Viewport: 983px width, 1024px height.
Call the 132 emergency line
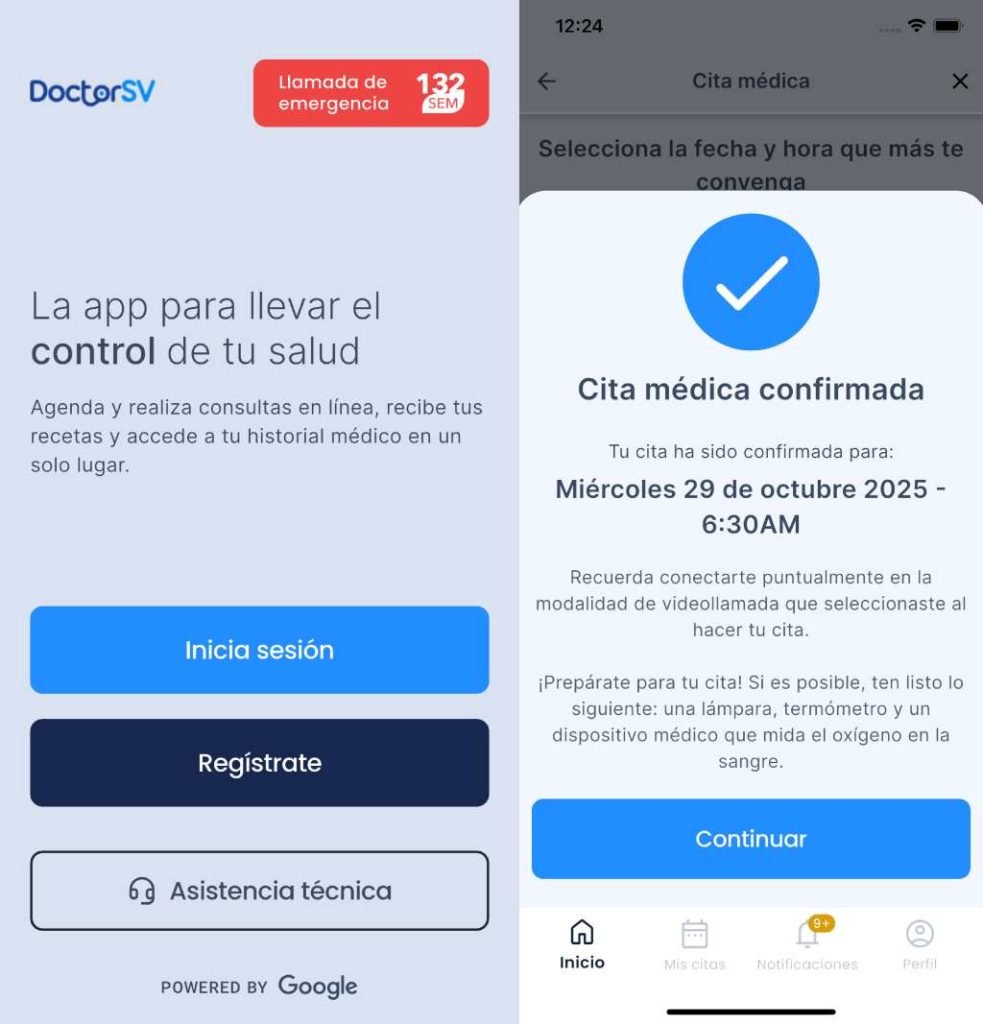[370, 93]
